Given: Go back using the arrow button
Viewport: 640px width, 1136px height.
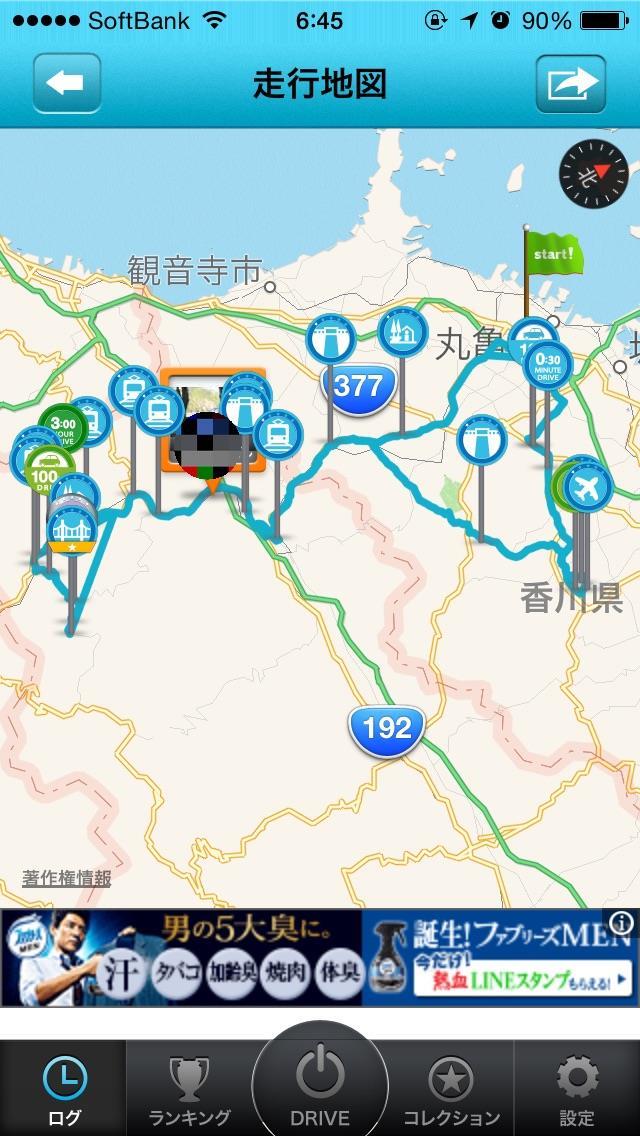Looking at the screenshot, I should click(67, 84).
